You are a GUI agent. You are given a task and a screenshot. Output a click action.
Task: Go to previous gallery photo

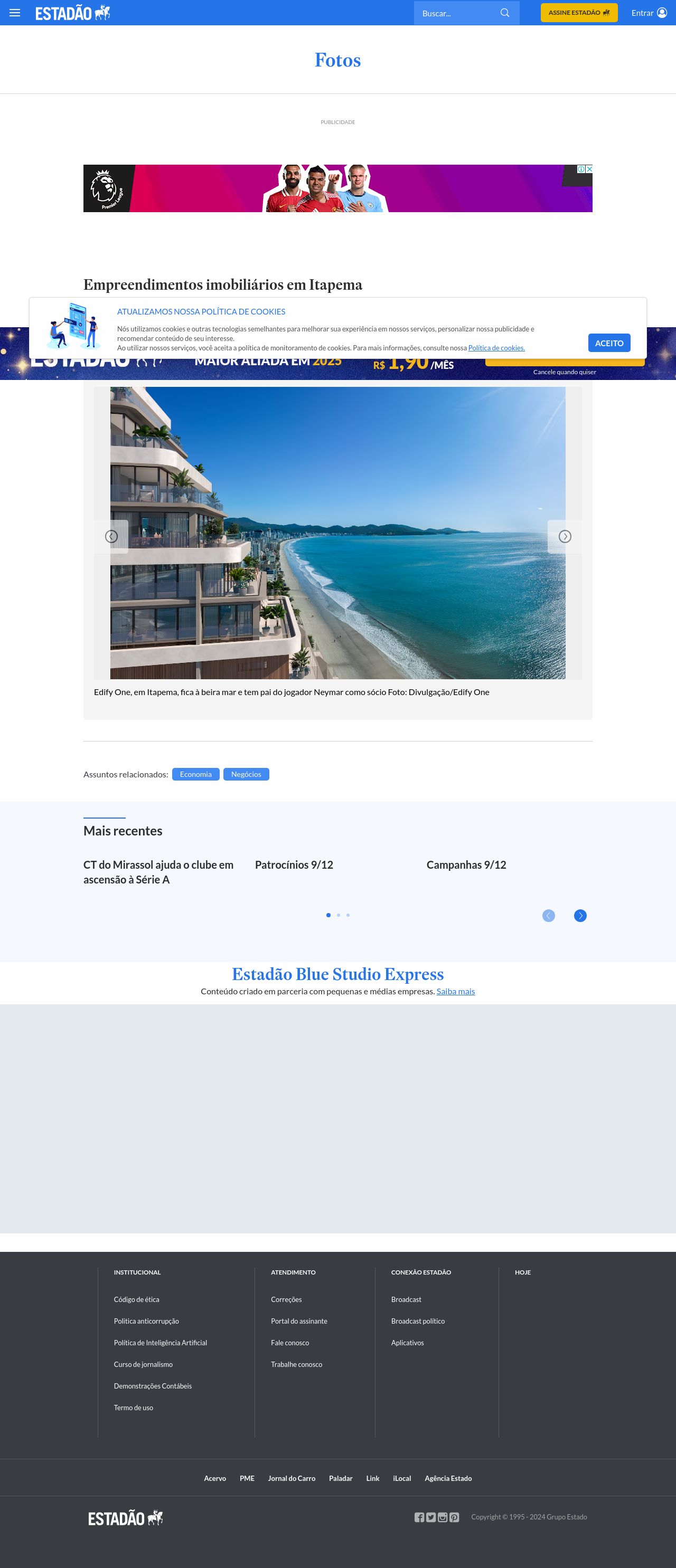[x=111, y=536]
